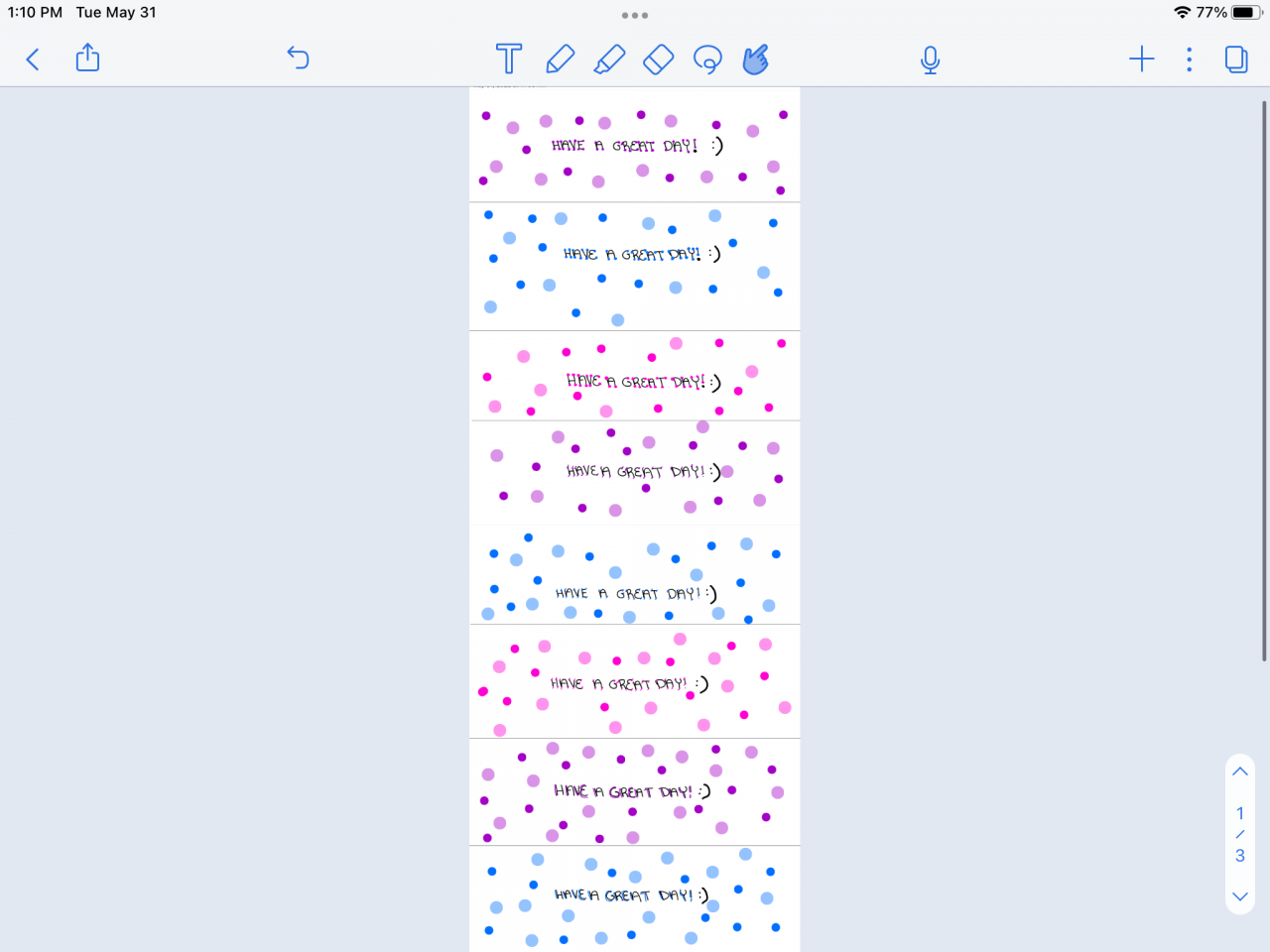Jump to the previous page
This screenshot has height=952, width=1270.
tap(1240, 772)
